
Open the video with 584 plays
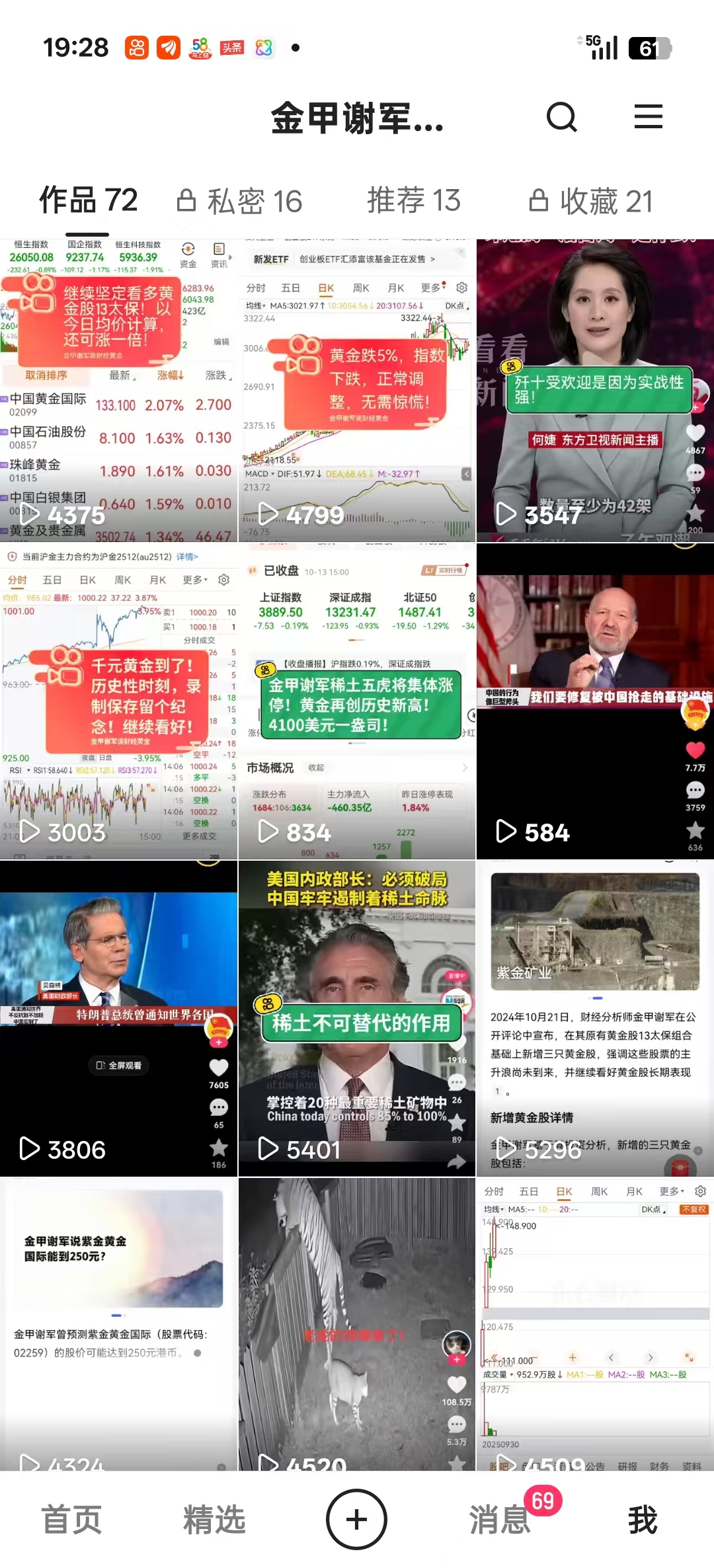(x=594, y=701)
